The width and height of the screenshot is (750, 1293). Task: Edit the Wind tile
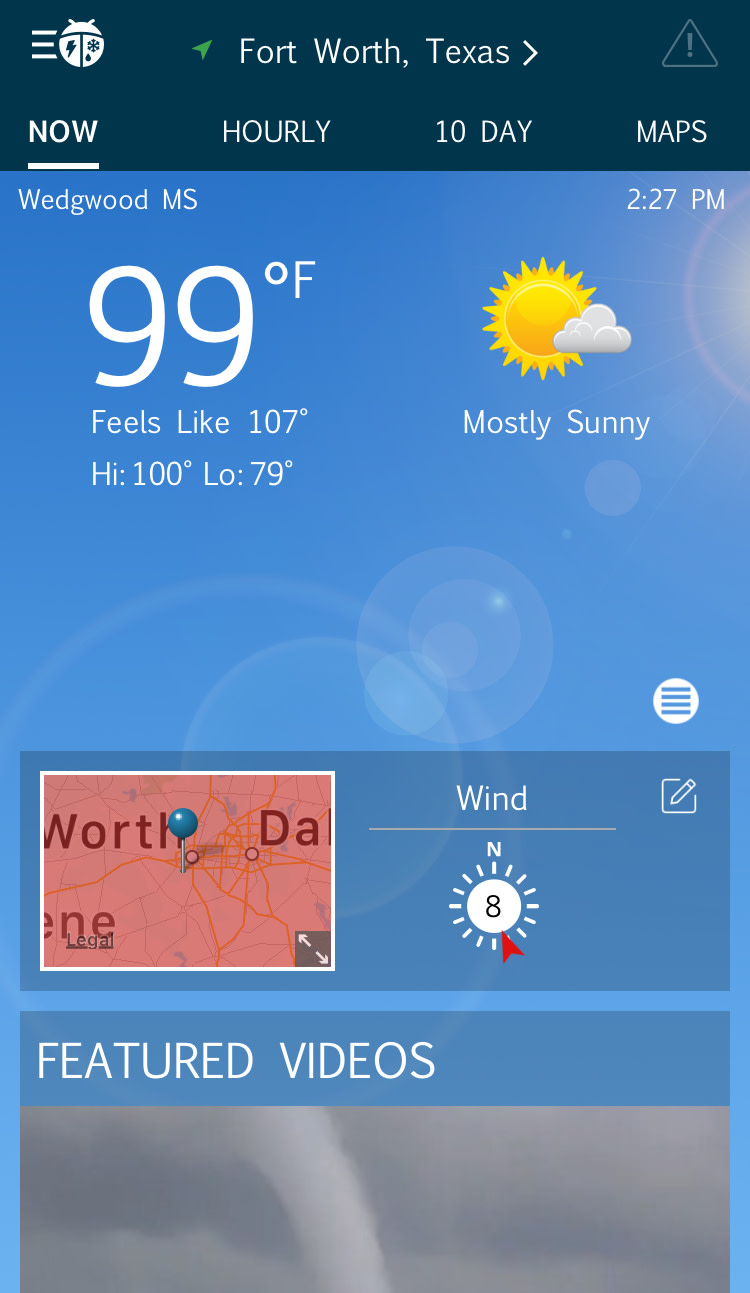[x=679, y=796]
